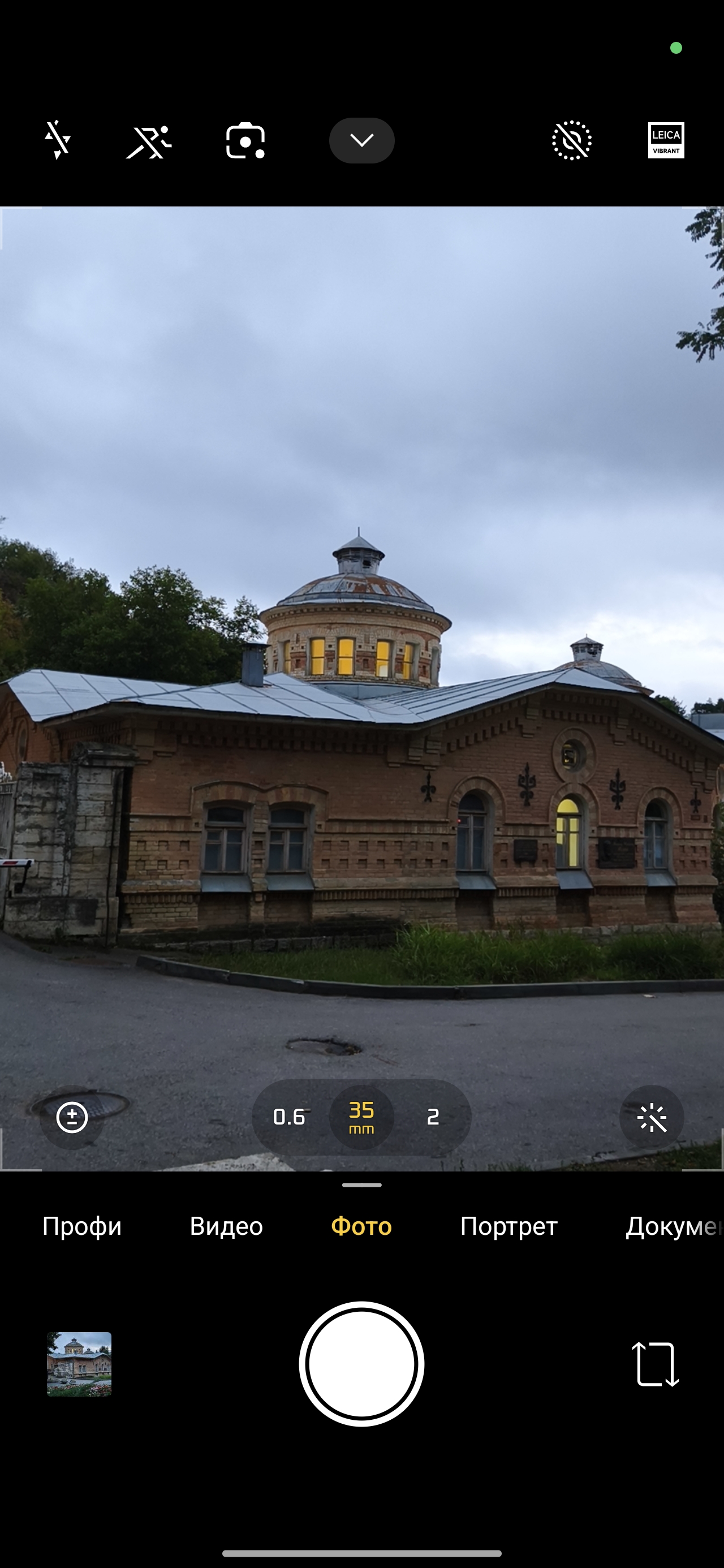Select the Фото mode tab

(361, 1226)
